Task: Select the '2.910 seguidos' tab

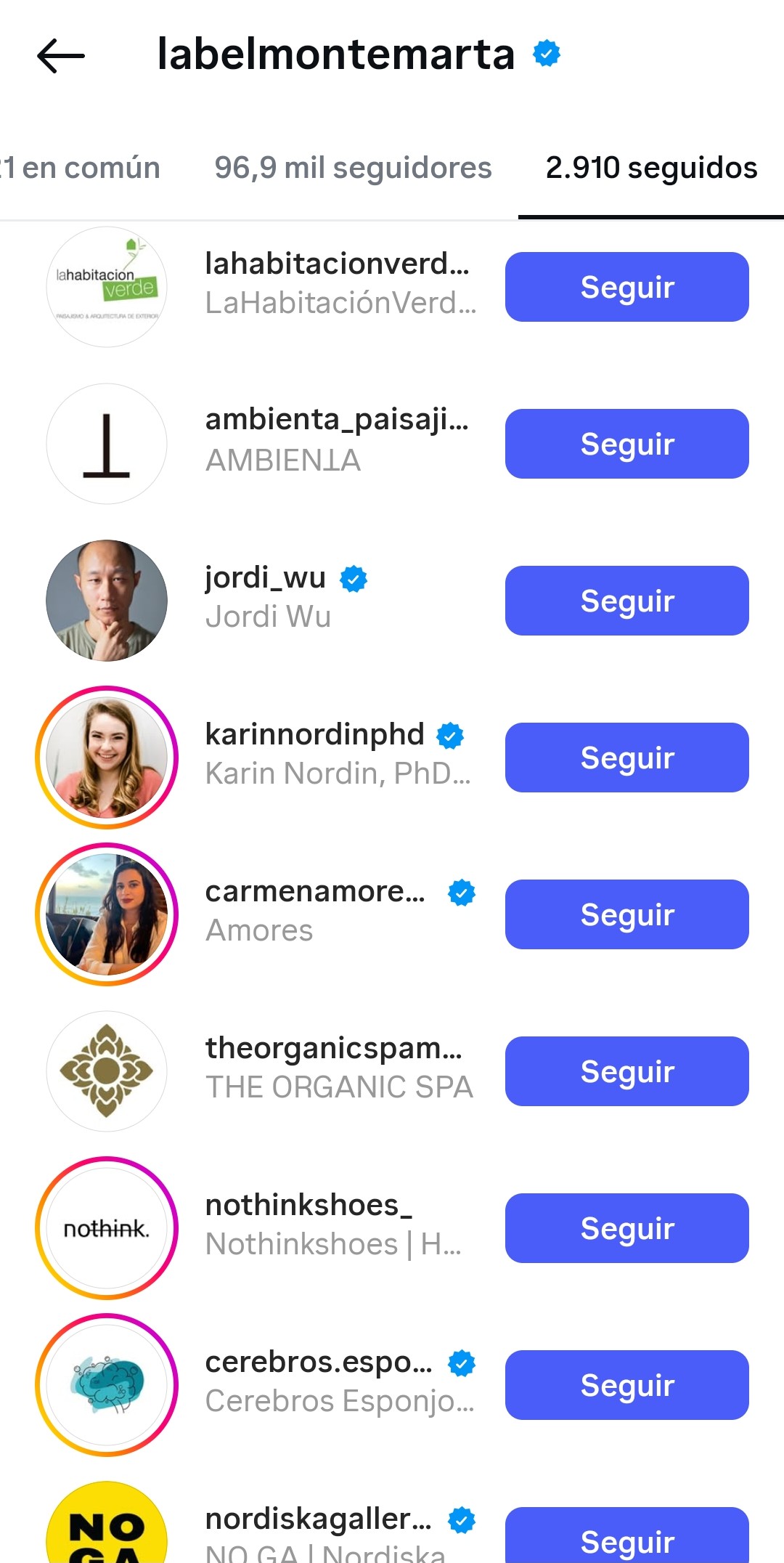Action: coord(651,168)
